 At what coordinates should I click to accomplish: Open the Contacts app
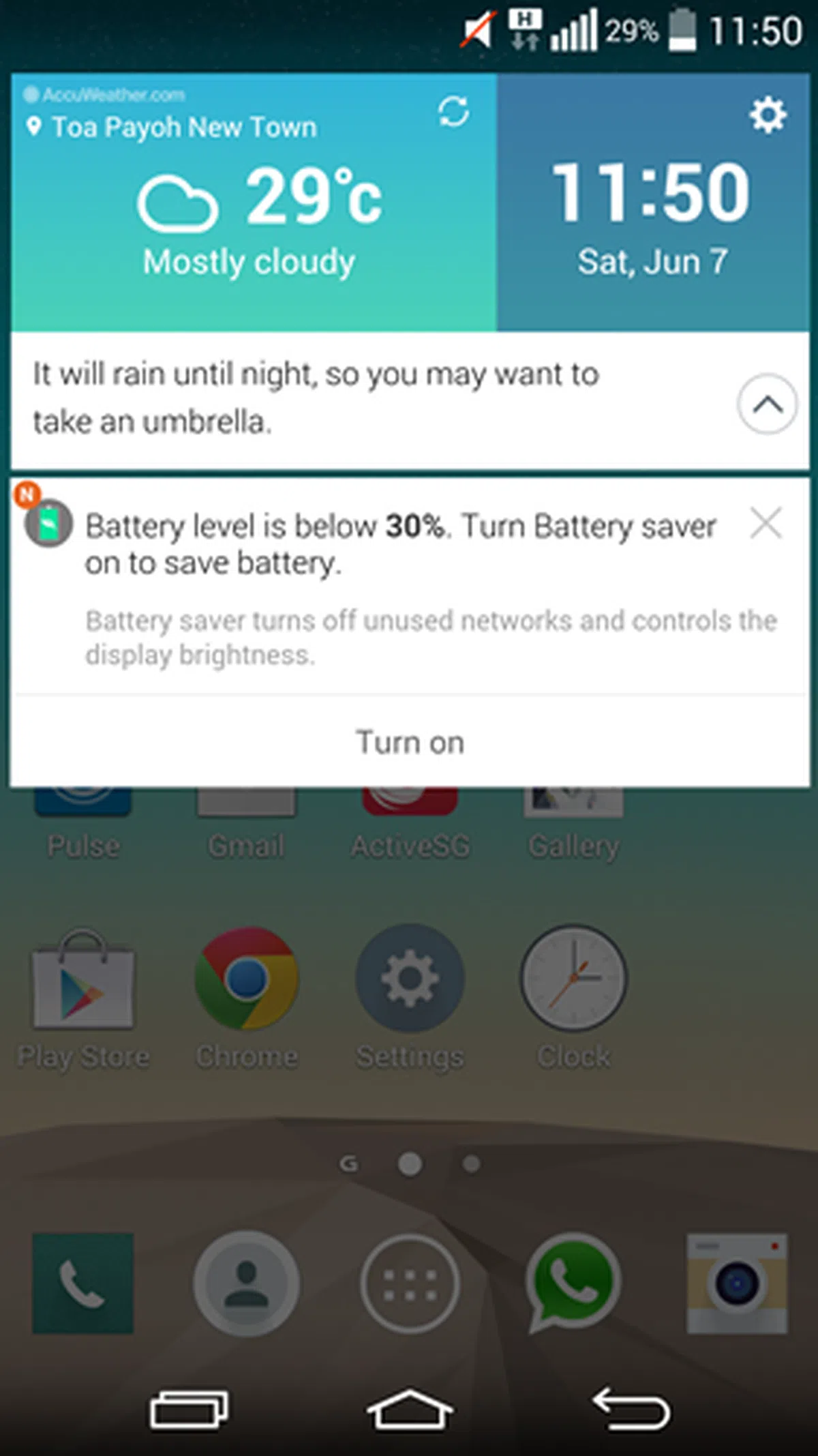pos(246,1283)
